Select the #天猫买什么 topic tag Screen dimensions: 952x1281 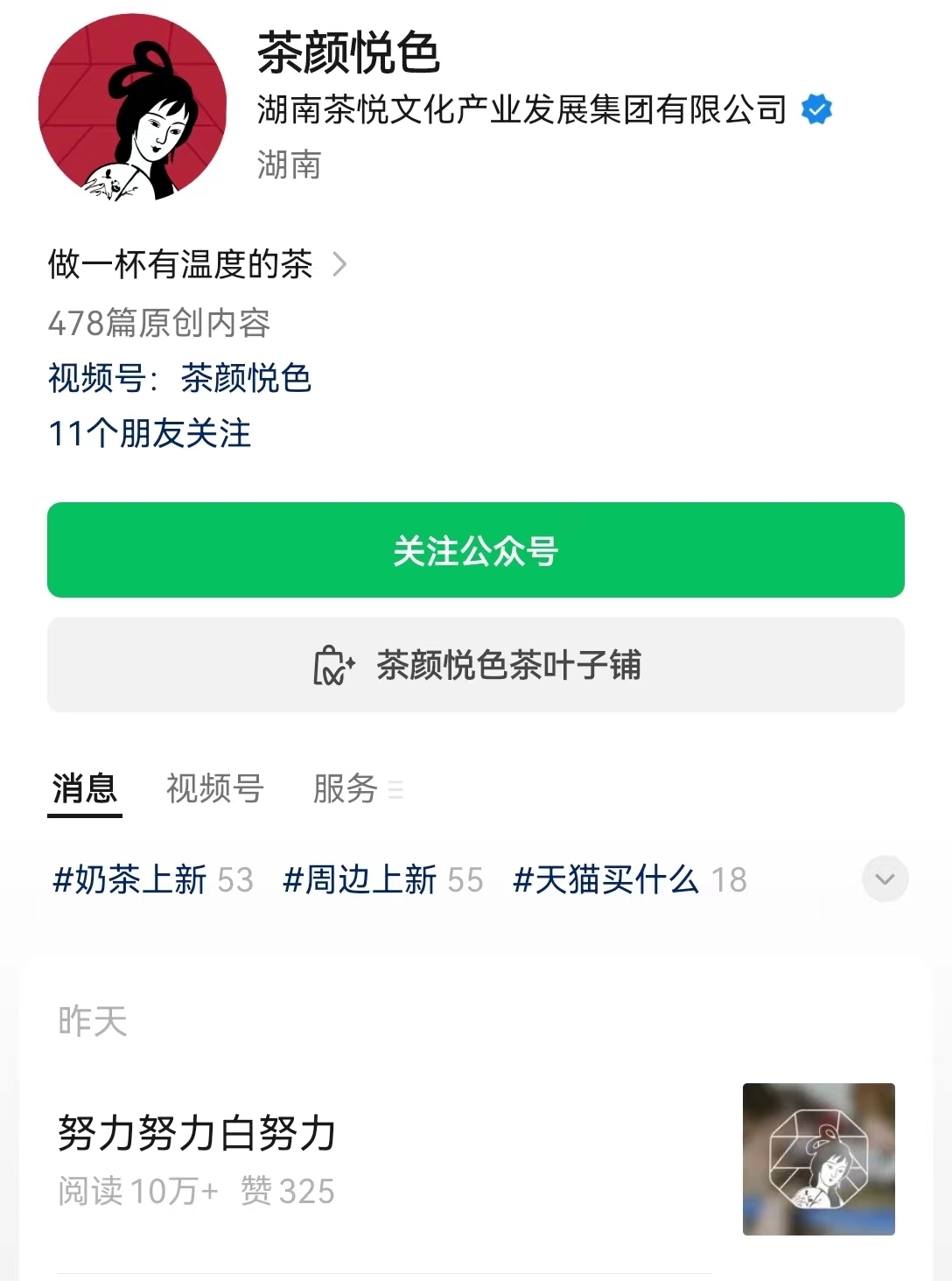605,879
